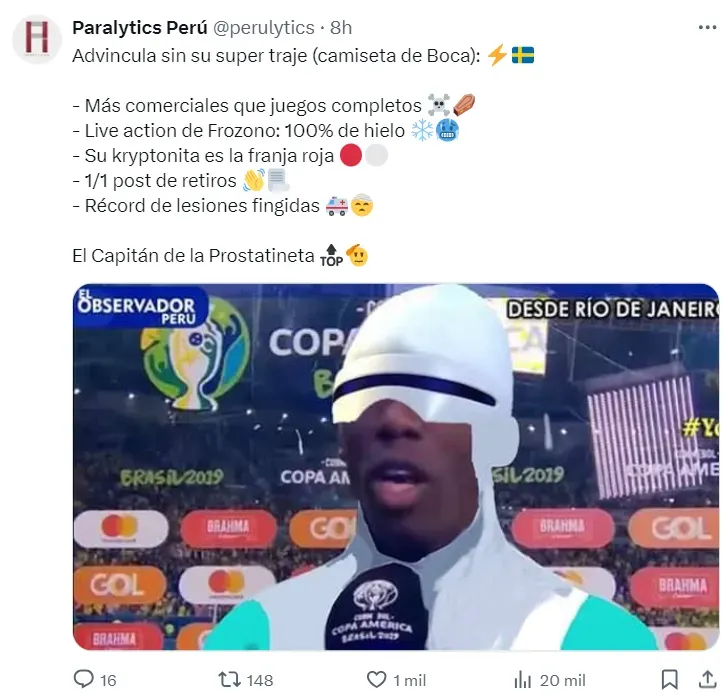Like the Paralytics Perú tweet
This screenshot has height=695, width=722.
coord(376,680)
